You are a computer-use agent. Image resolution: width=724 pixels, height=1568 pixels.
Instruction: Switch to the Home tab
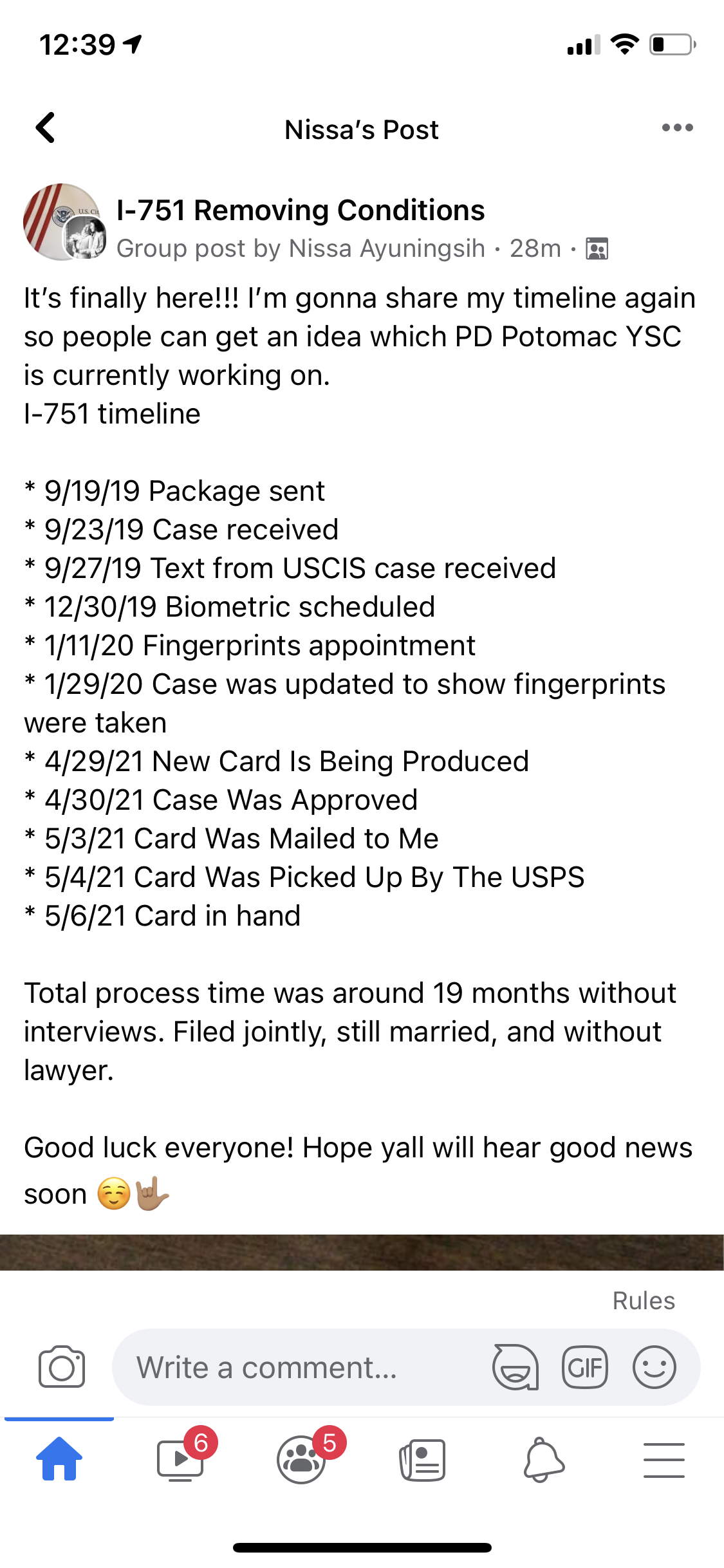pyautogui.click(x=59, y=1459)
